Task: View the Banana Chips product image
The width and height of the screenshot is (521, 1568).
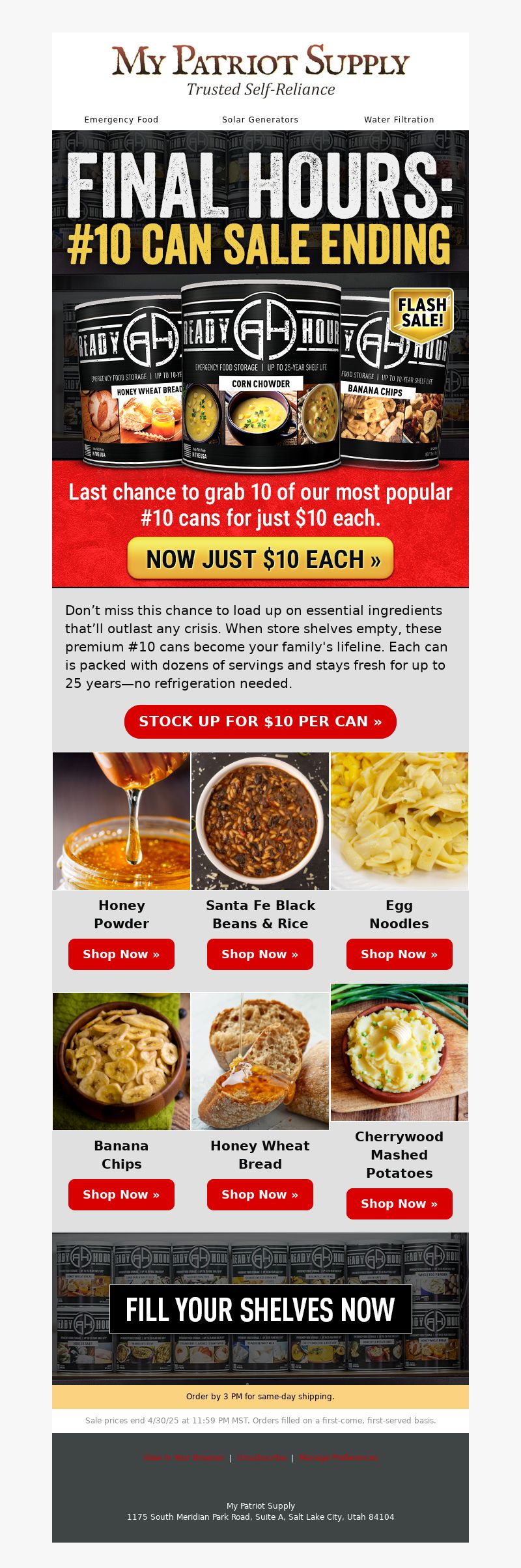Action: pos(122,1061)
